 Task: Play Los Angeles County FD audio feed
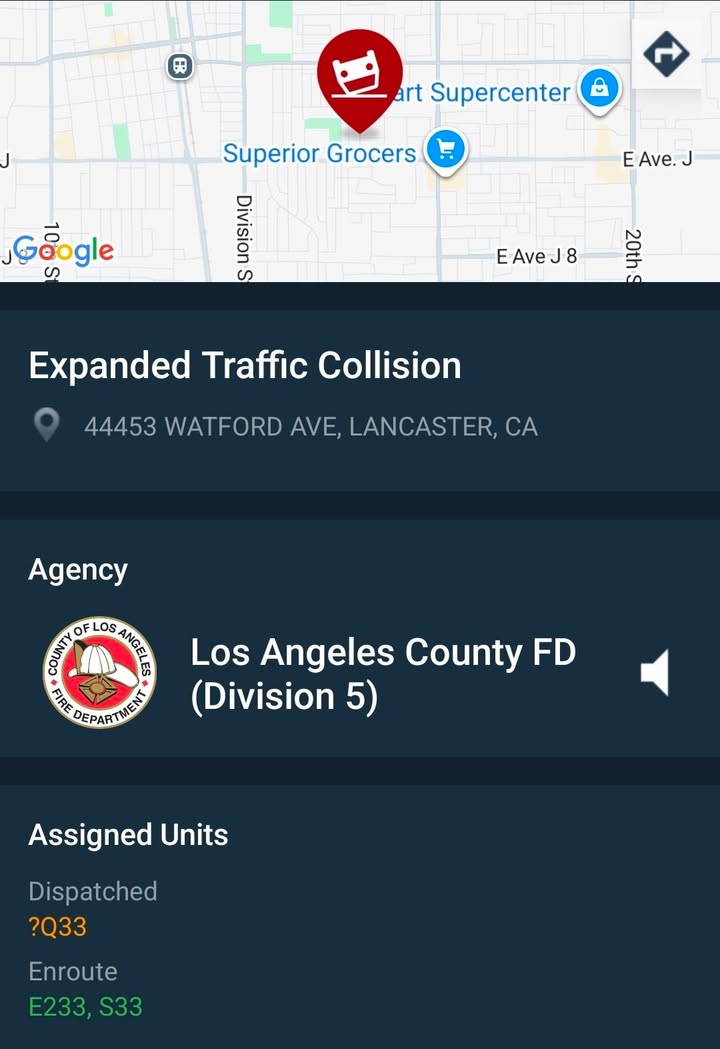pyautogui.click(x=655, y=672)
